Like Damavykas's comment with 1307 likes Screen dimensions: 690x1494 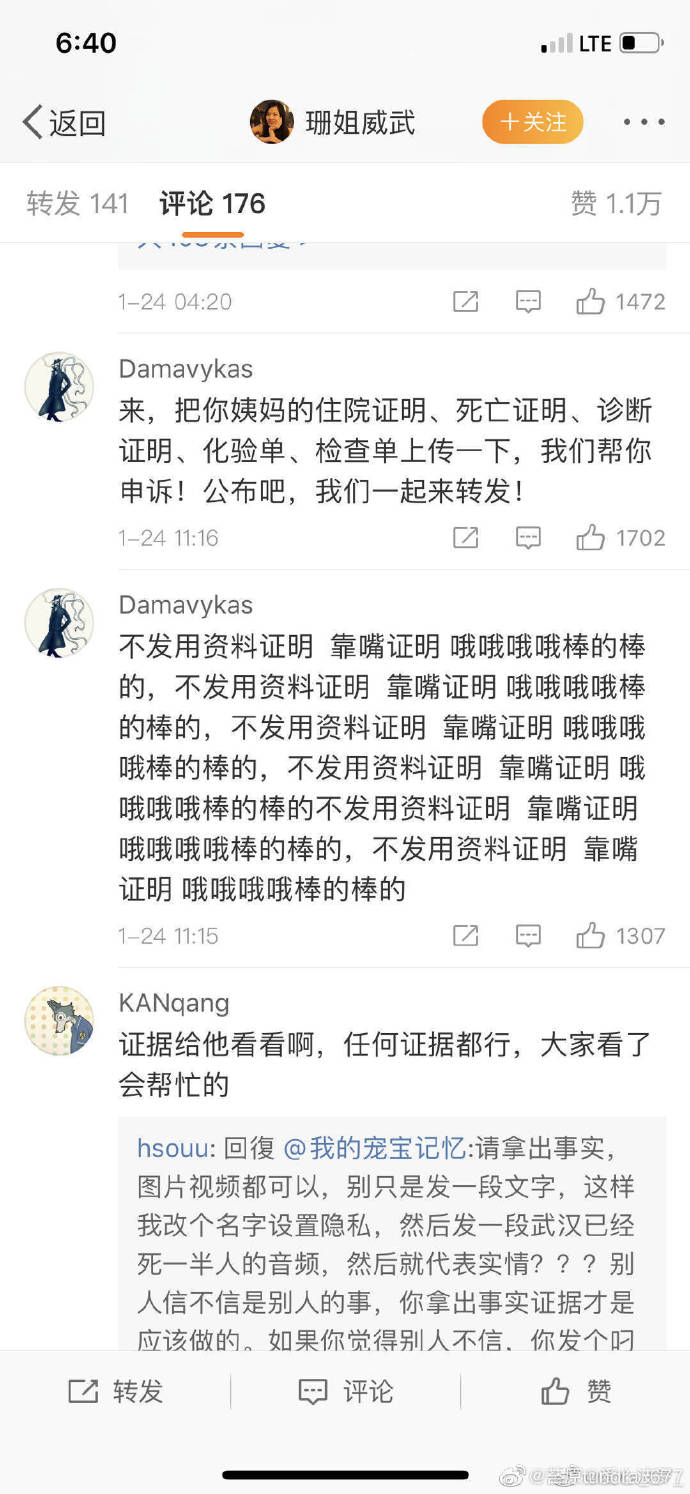pos(620,936)
